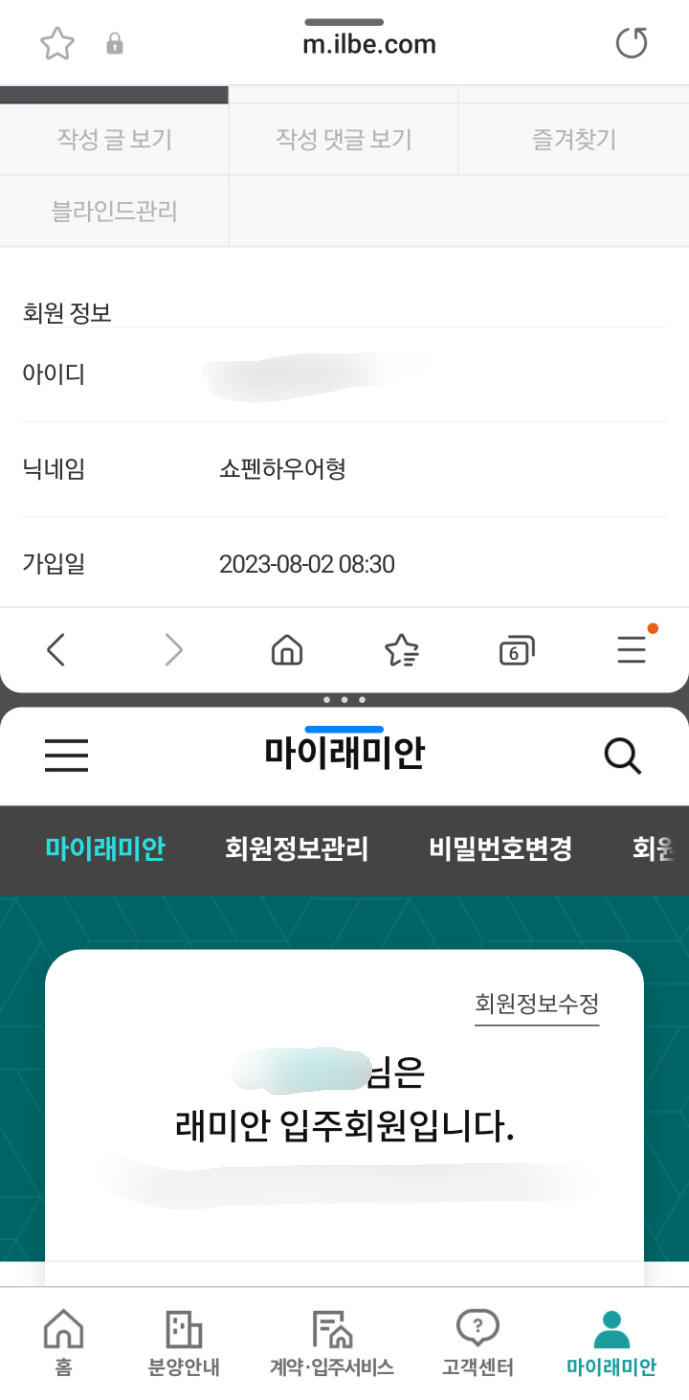The width and height of the screenshot is (689, 1400).
Task: Open 블라인드관리 tab
Action: (114, 211)
